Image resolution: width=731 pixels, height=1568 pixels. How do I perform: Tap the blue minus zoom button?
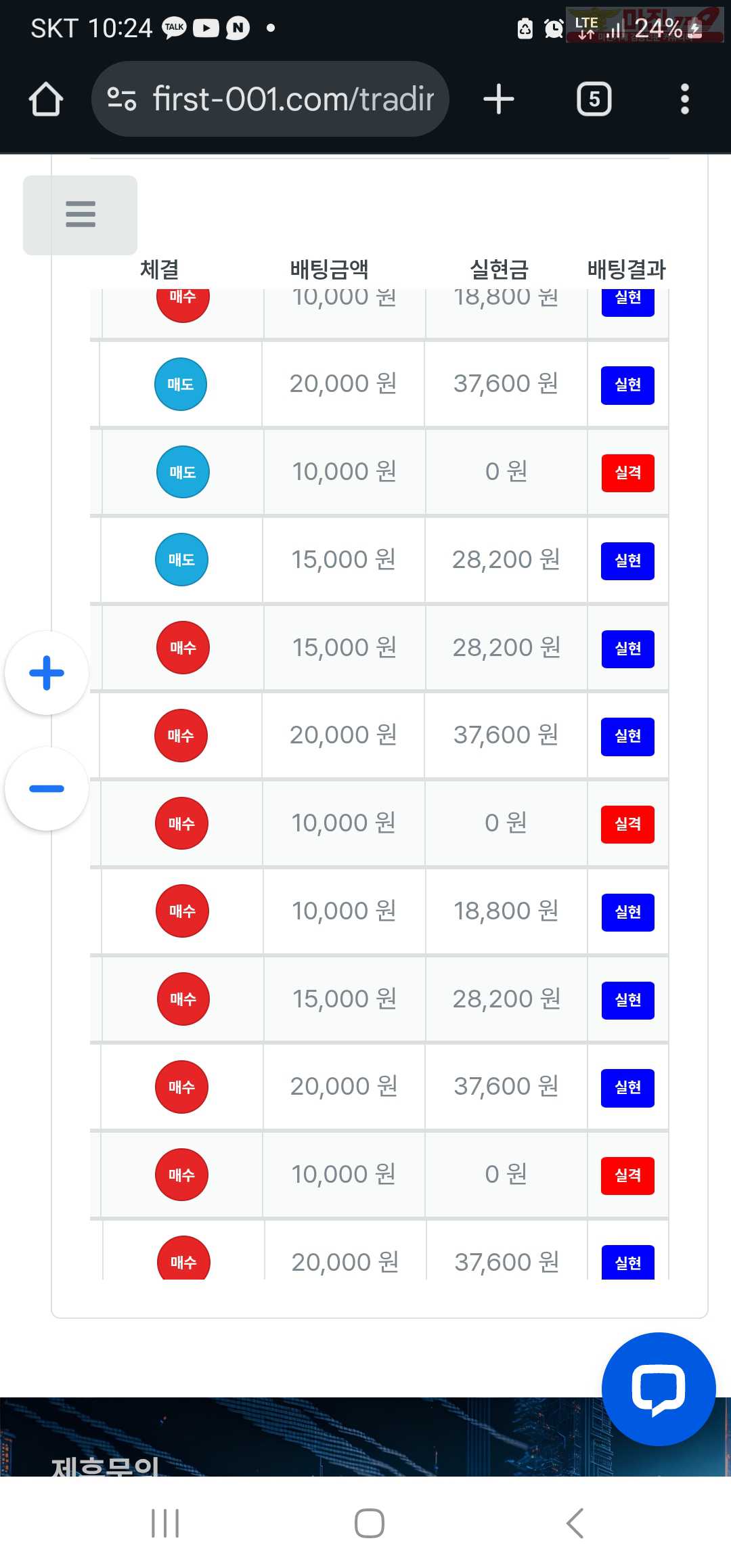click(47, 789)
